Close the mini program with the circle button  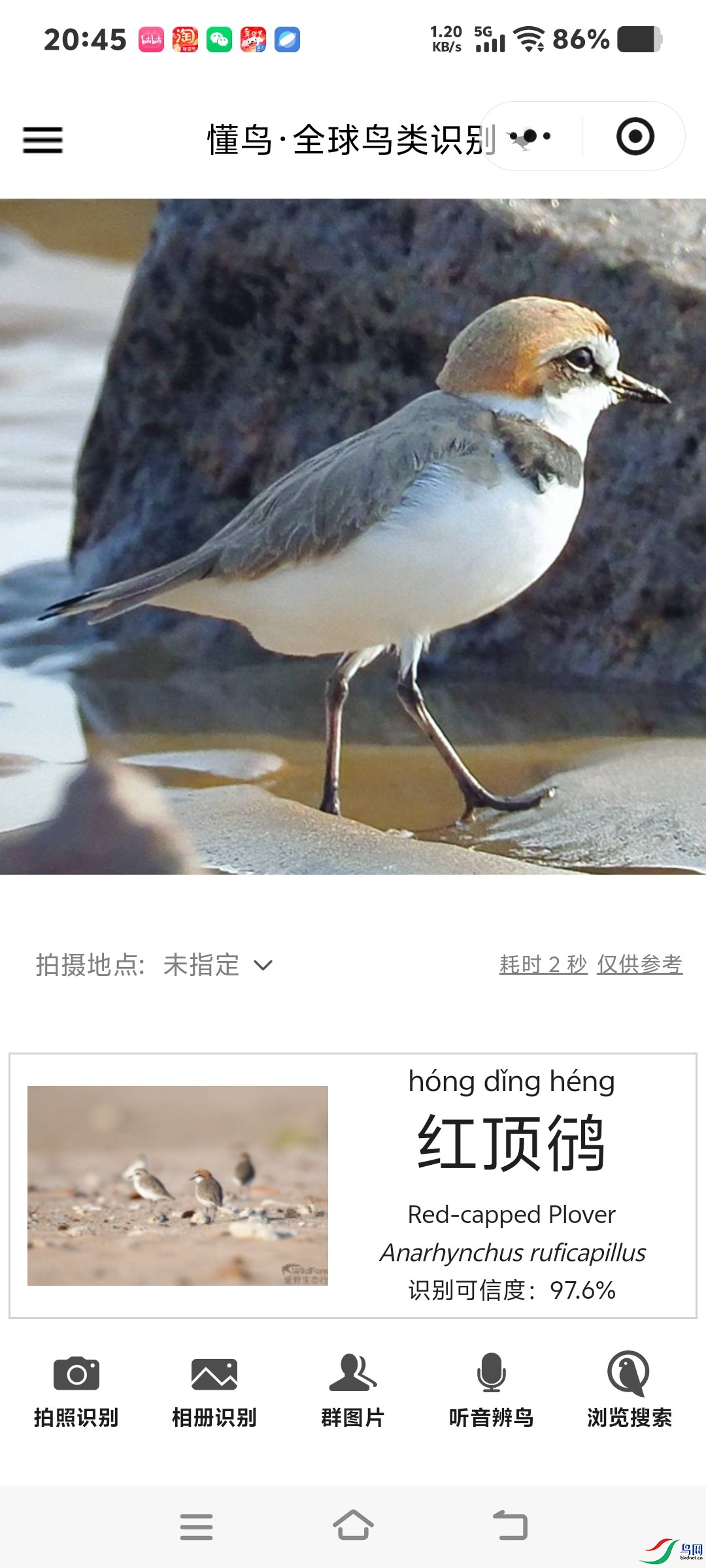coord(635,137)
